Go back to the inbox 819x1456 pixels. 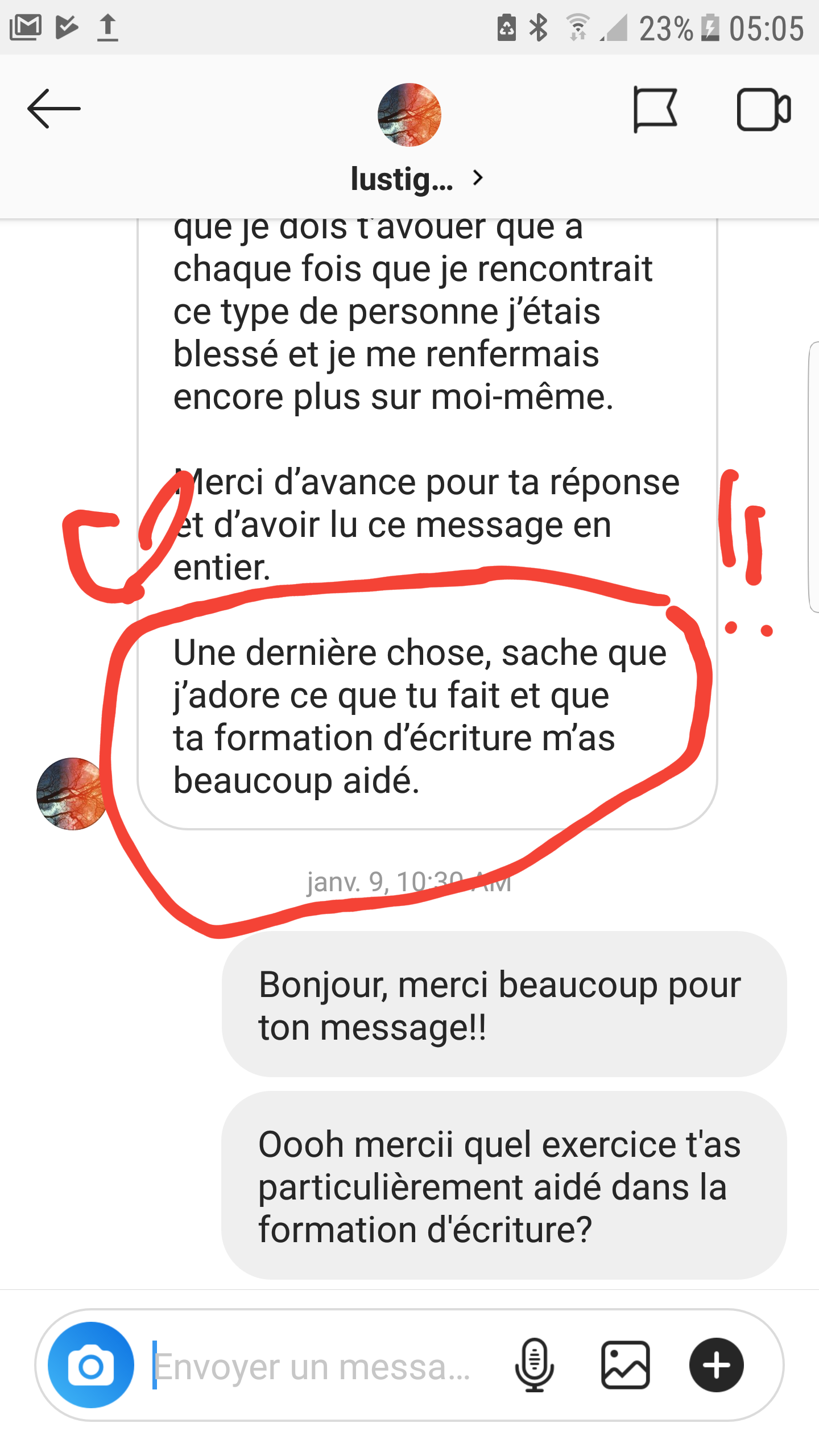(54, 109)
